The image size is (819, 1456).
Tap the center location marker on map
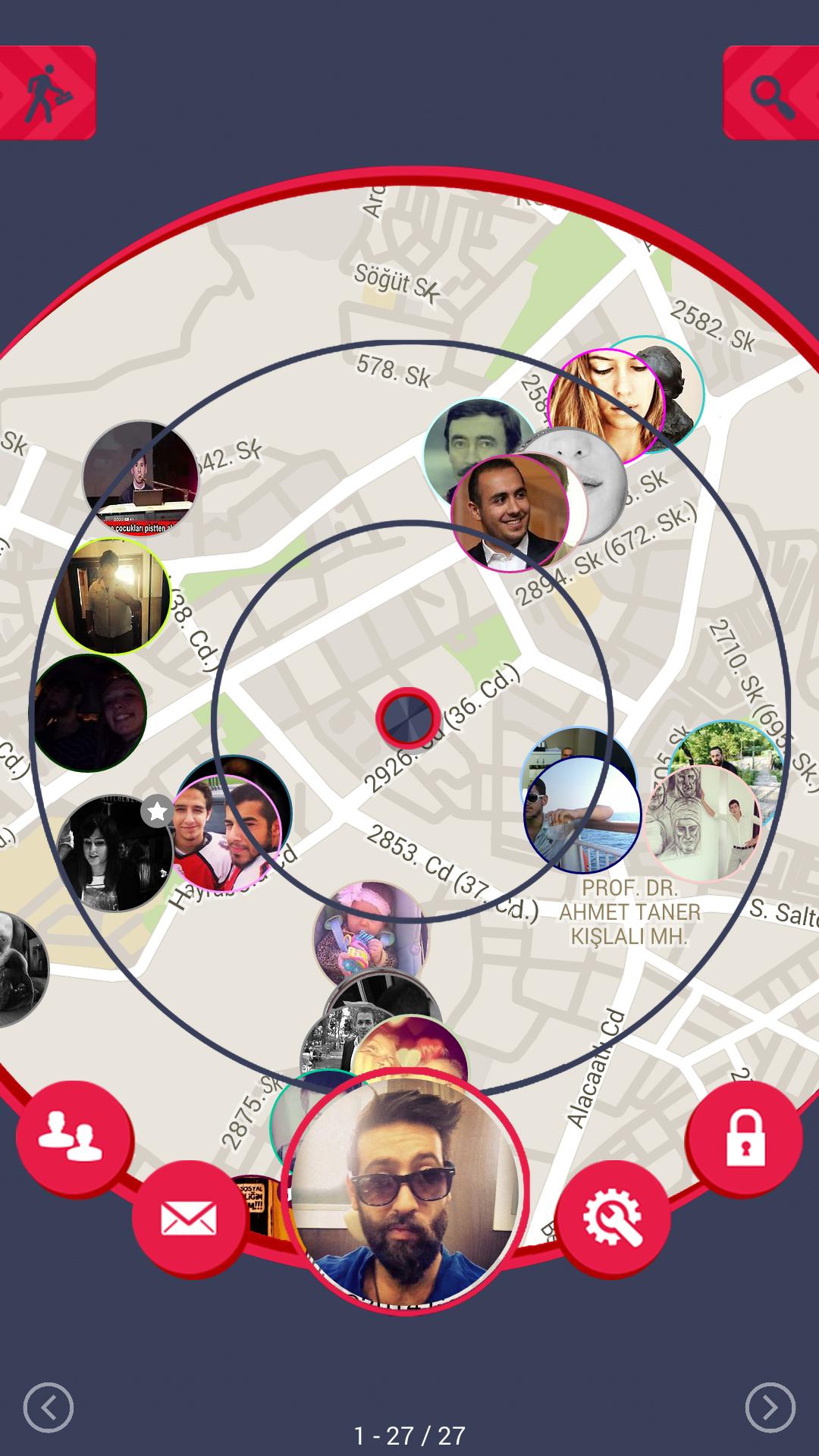click(x=408, y=717)
